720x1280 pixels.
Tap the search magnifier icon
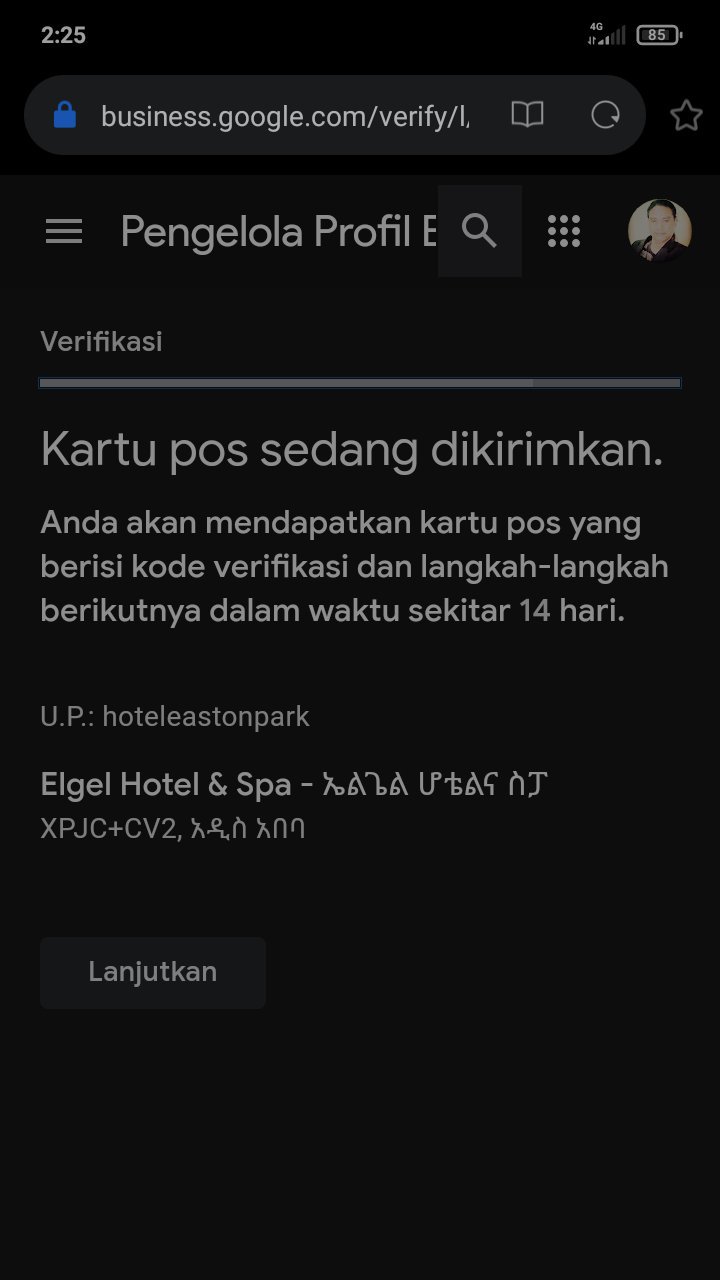(480, 231)
